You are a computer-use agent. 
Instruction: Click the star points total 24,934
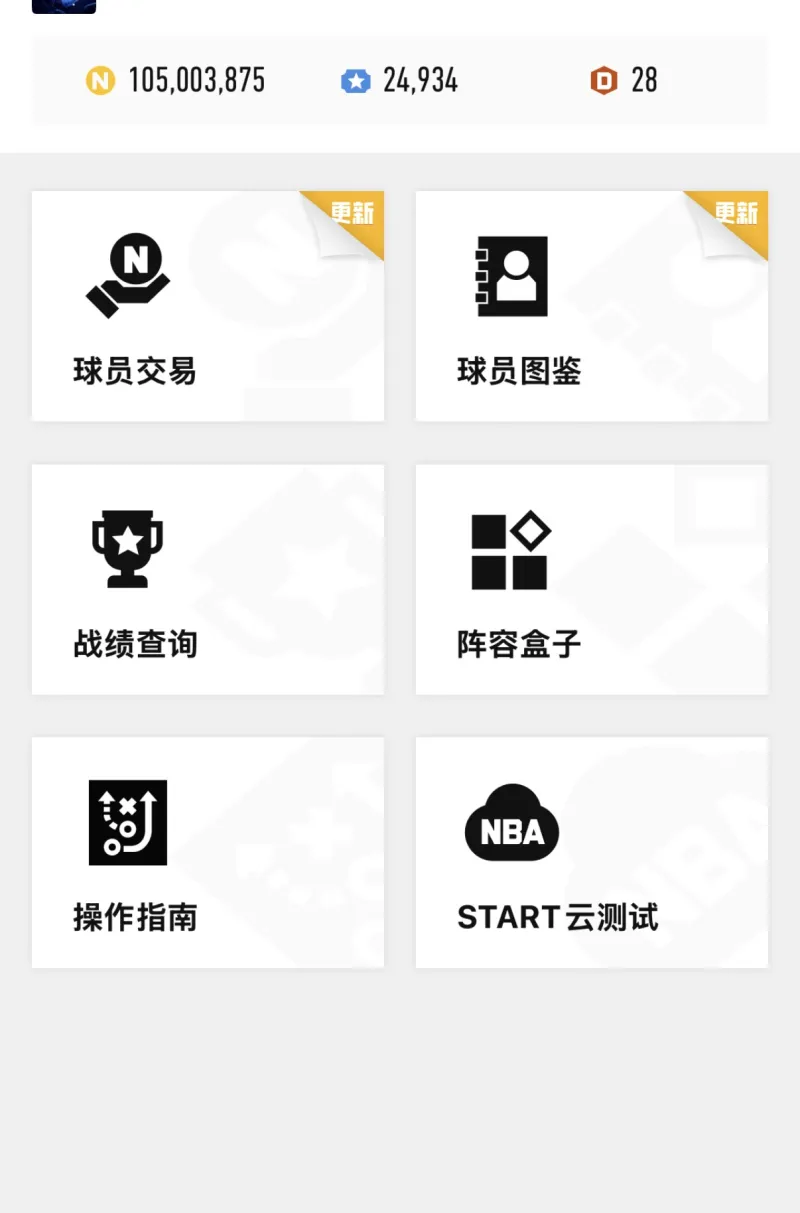pyautogui.click(x=420, y=80)
